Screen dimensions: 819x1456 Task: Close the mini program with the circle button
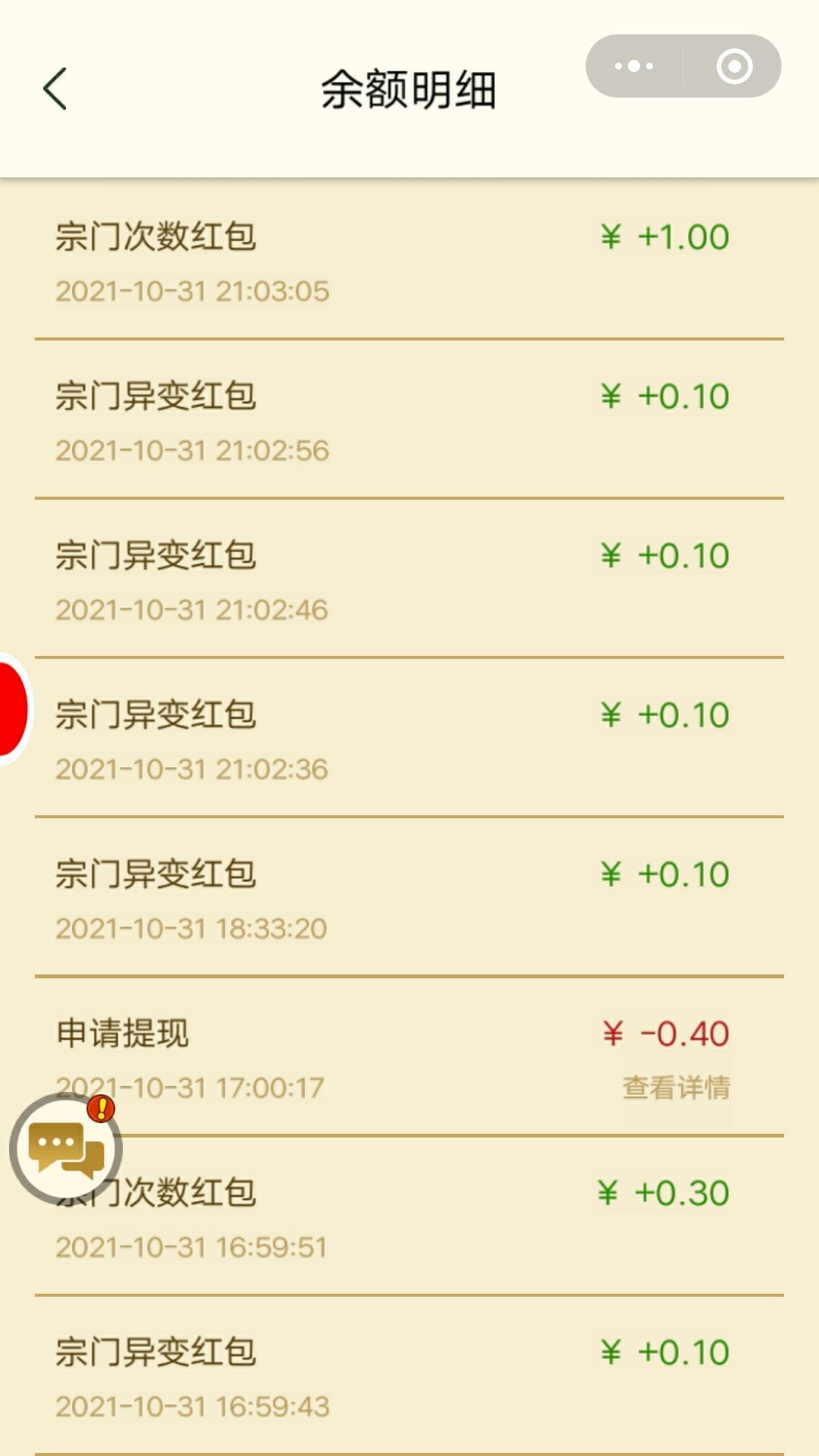click(734, 66)
